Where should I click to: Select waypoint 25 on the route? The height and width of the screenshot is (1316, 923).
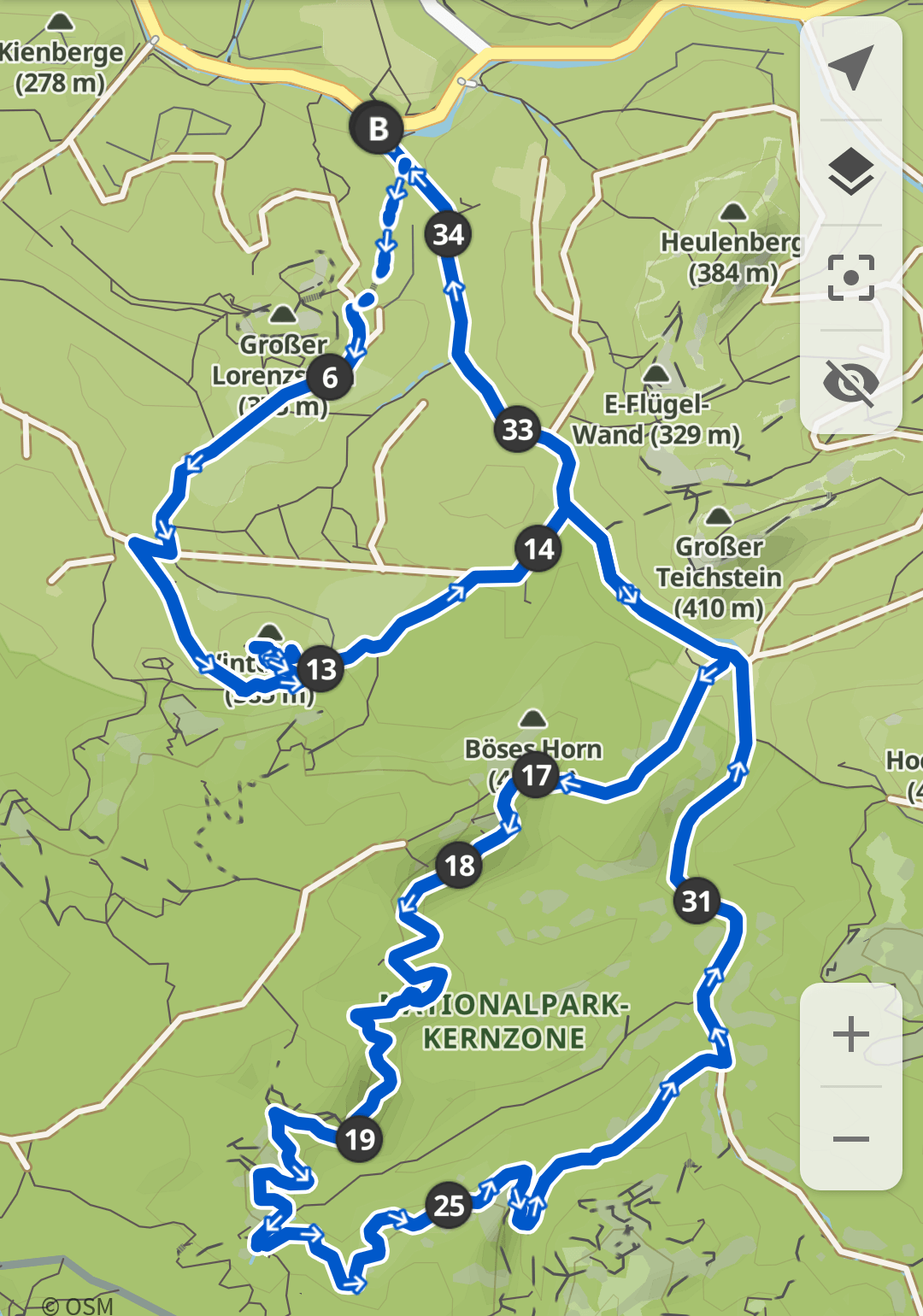tap(449, 1206)
